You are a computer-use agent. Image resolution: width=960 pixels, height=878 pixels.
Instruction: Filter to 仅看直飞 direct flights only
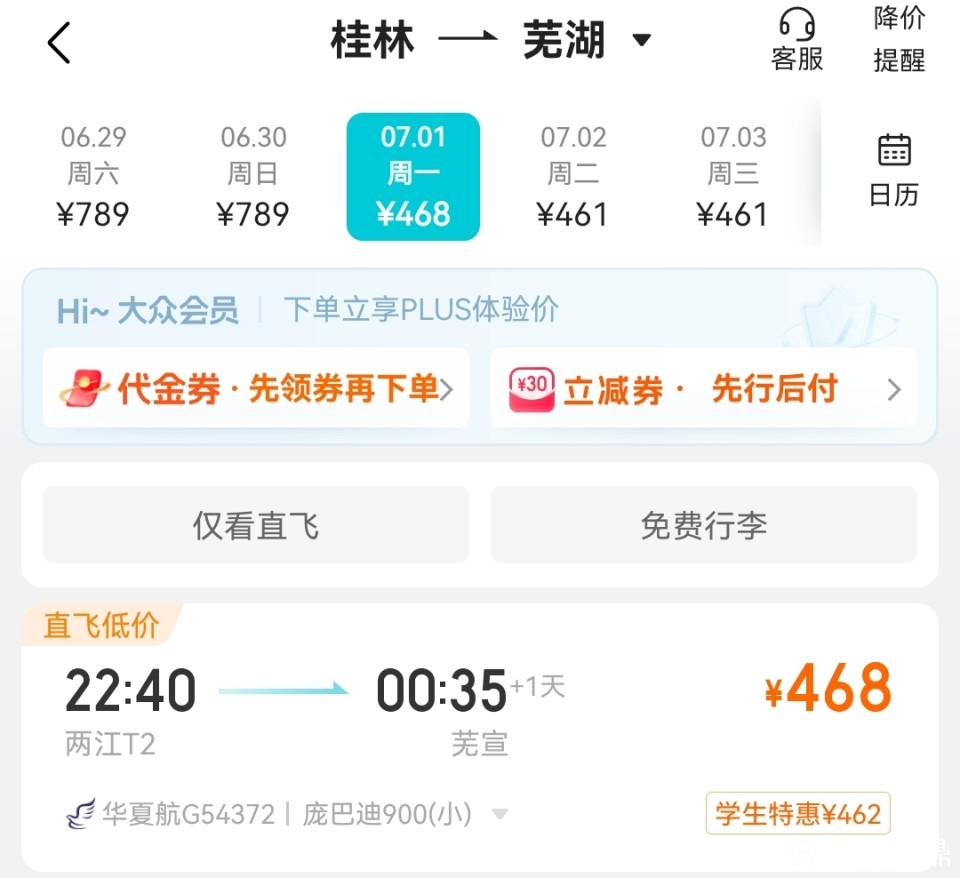tap(256, 525)
